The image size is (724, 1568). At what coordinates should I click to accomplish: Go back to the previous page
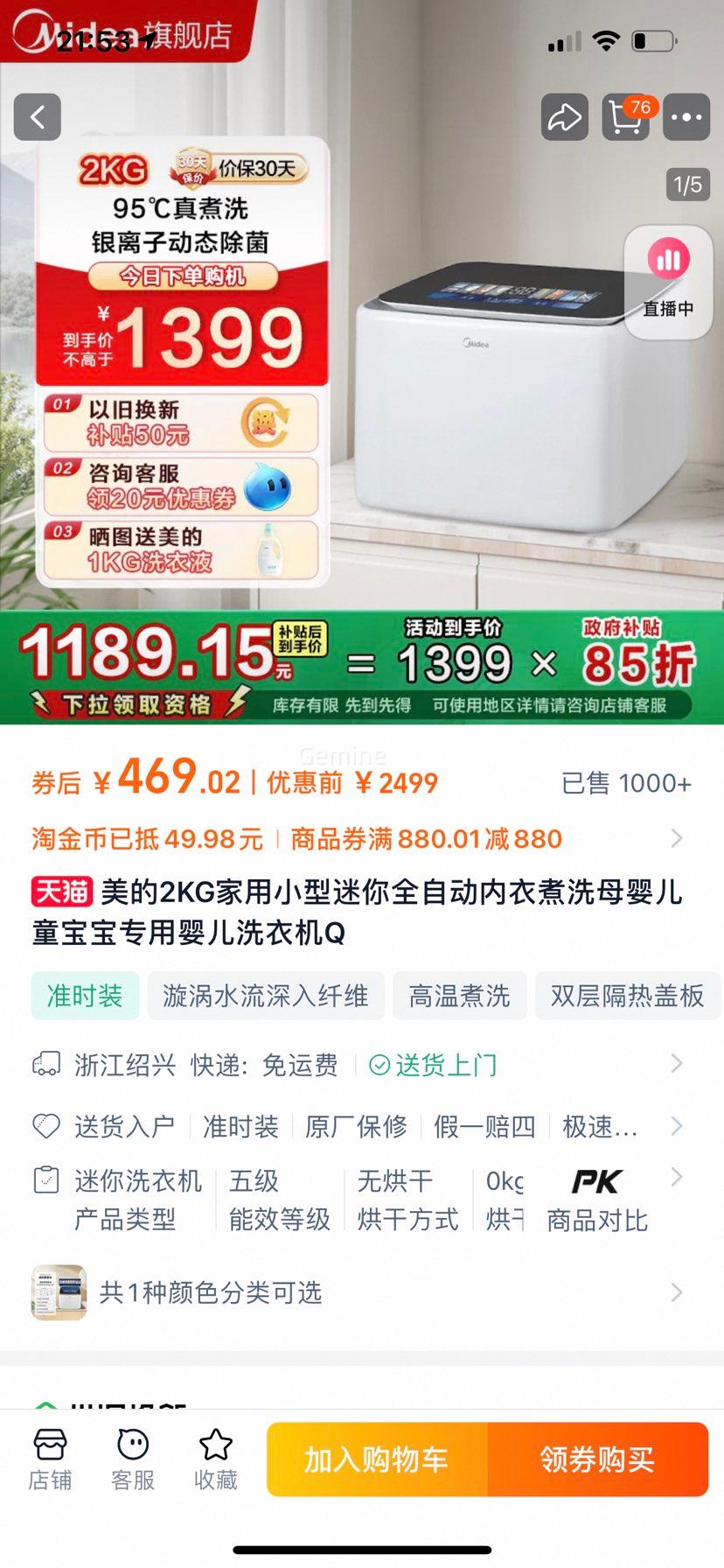pyautogui.click(x=38, y=116)
